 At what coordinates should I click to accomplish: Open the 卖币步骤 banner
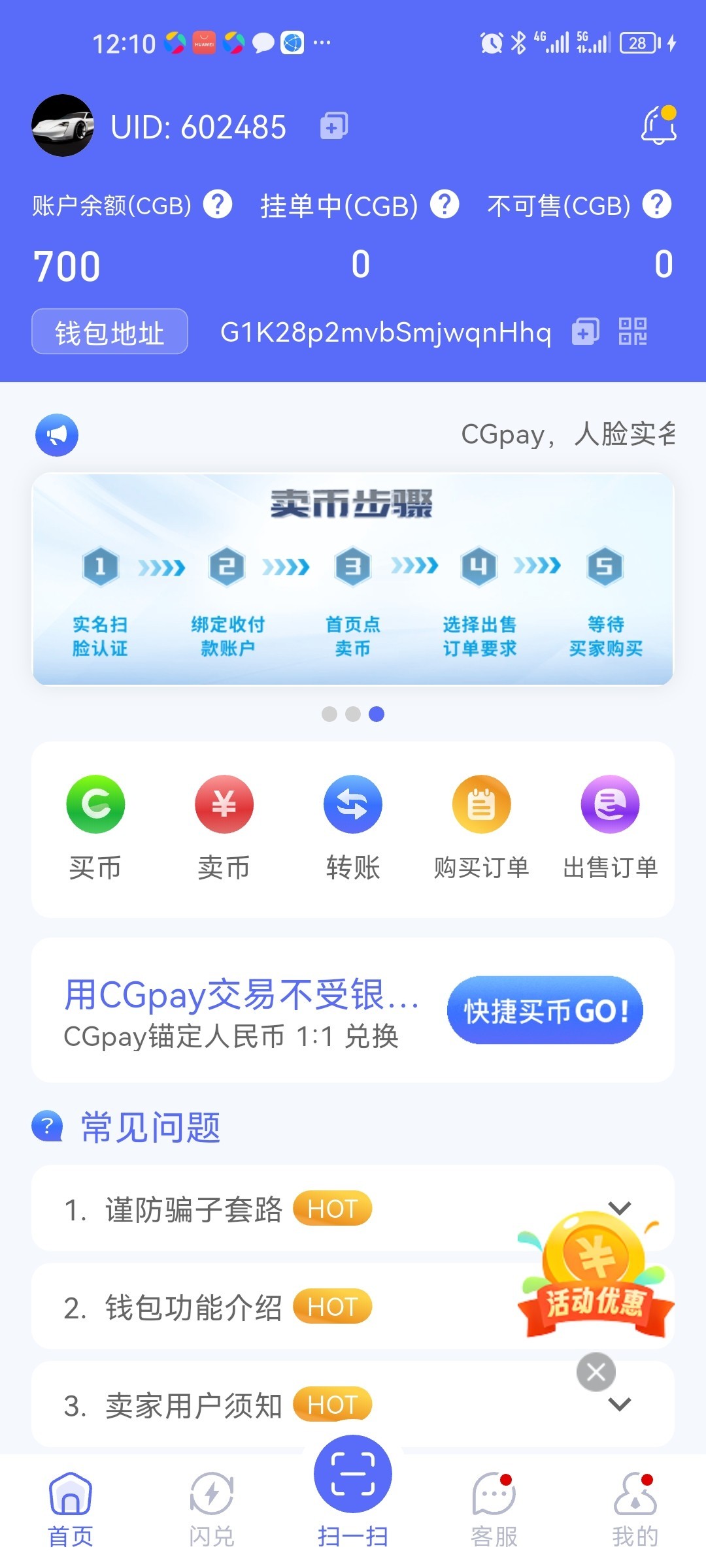[x=353, y=579]
